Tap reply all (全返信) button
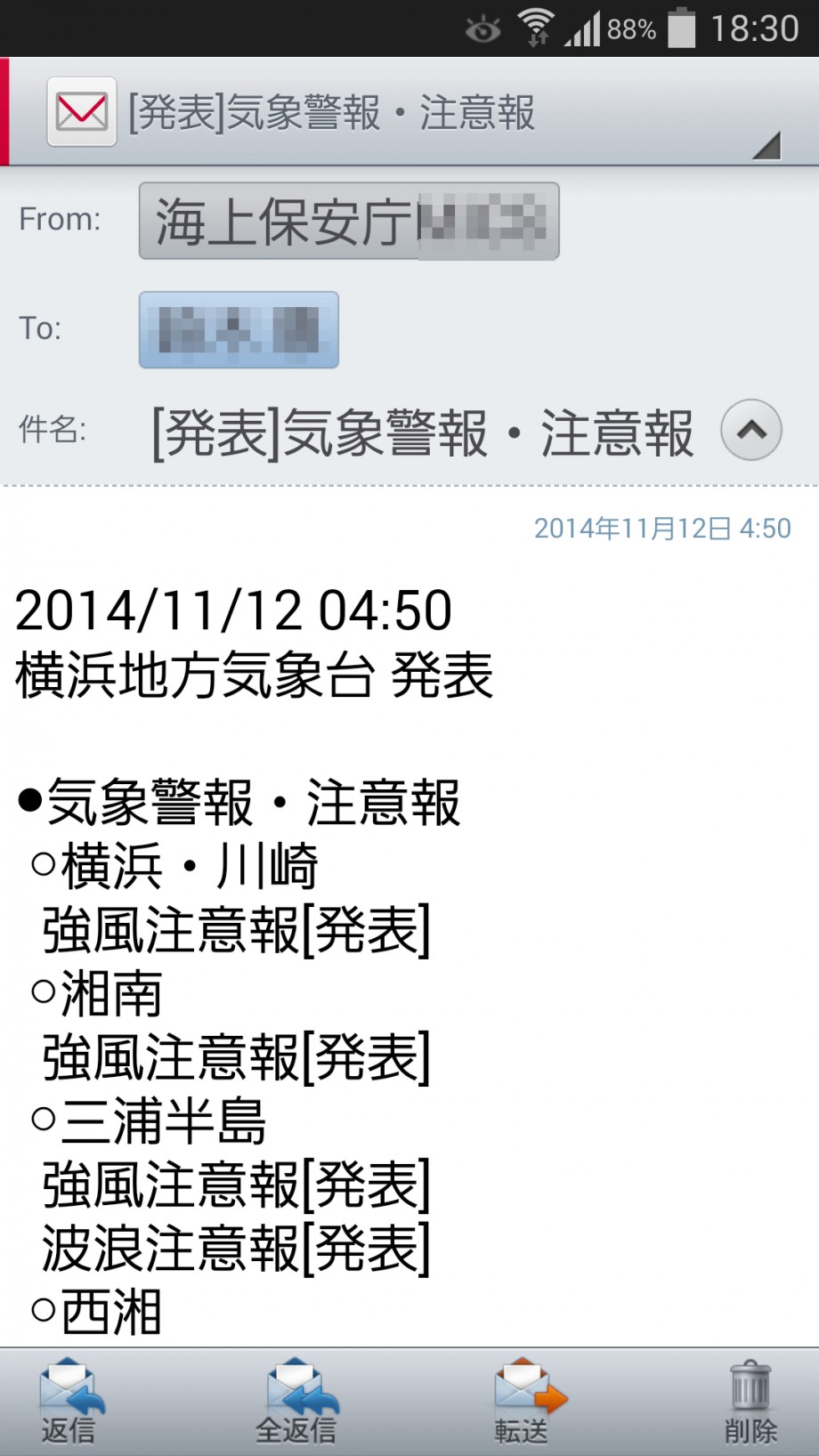This screenshot has height=1456, width=819. point(296,1403)
